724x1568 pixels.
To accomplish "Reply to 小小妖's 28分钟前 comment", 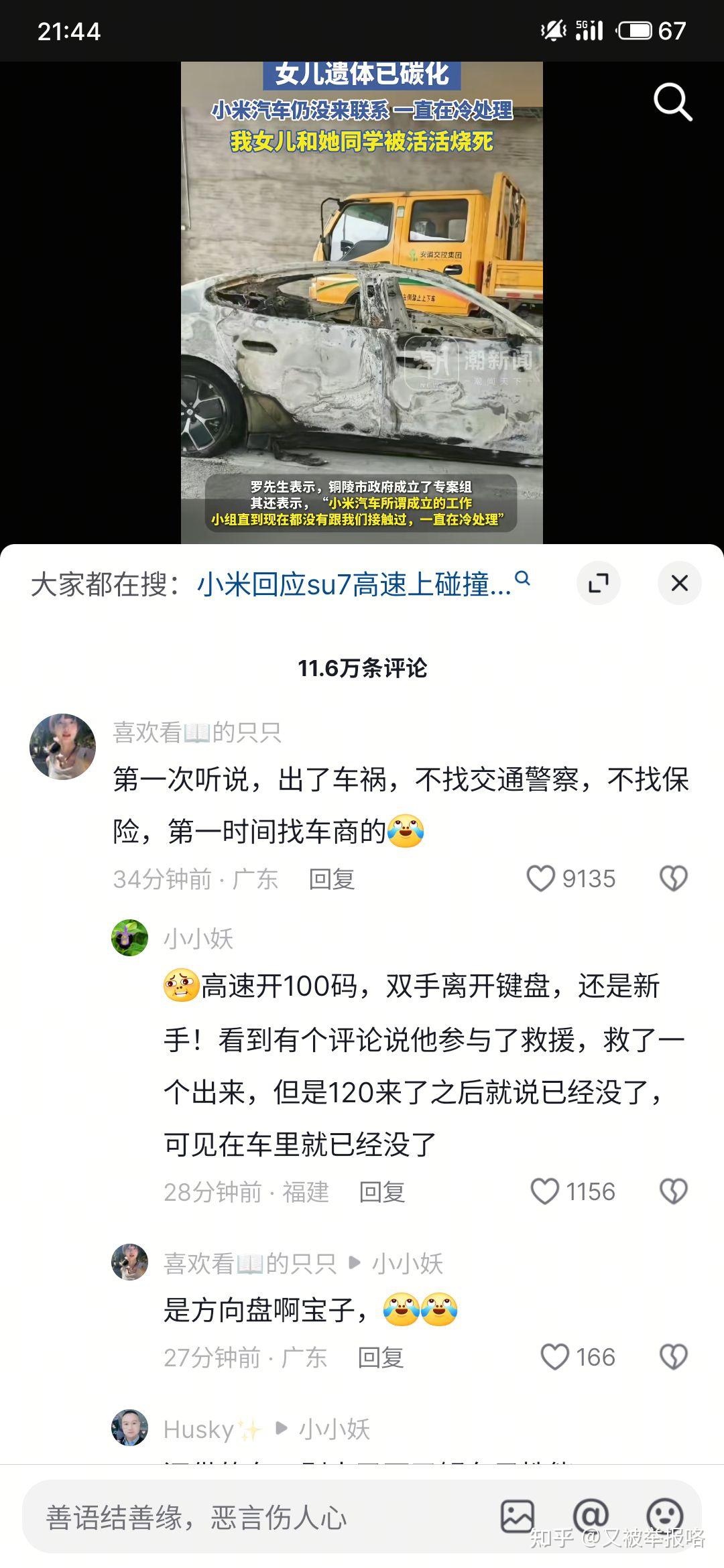I will click(x=381, y=1192).
